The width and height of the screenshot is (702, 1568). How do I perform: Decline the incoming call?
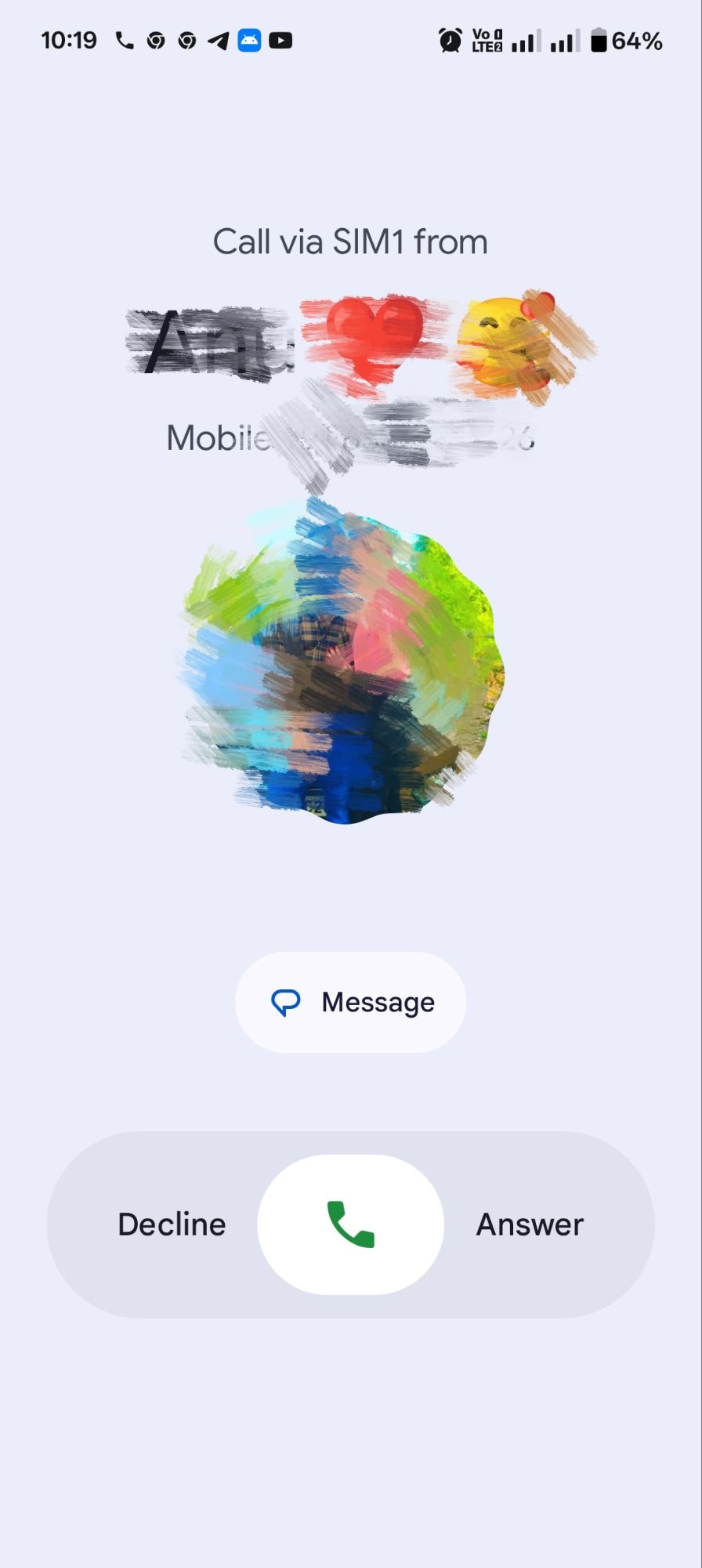point(172,1225)
